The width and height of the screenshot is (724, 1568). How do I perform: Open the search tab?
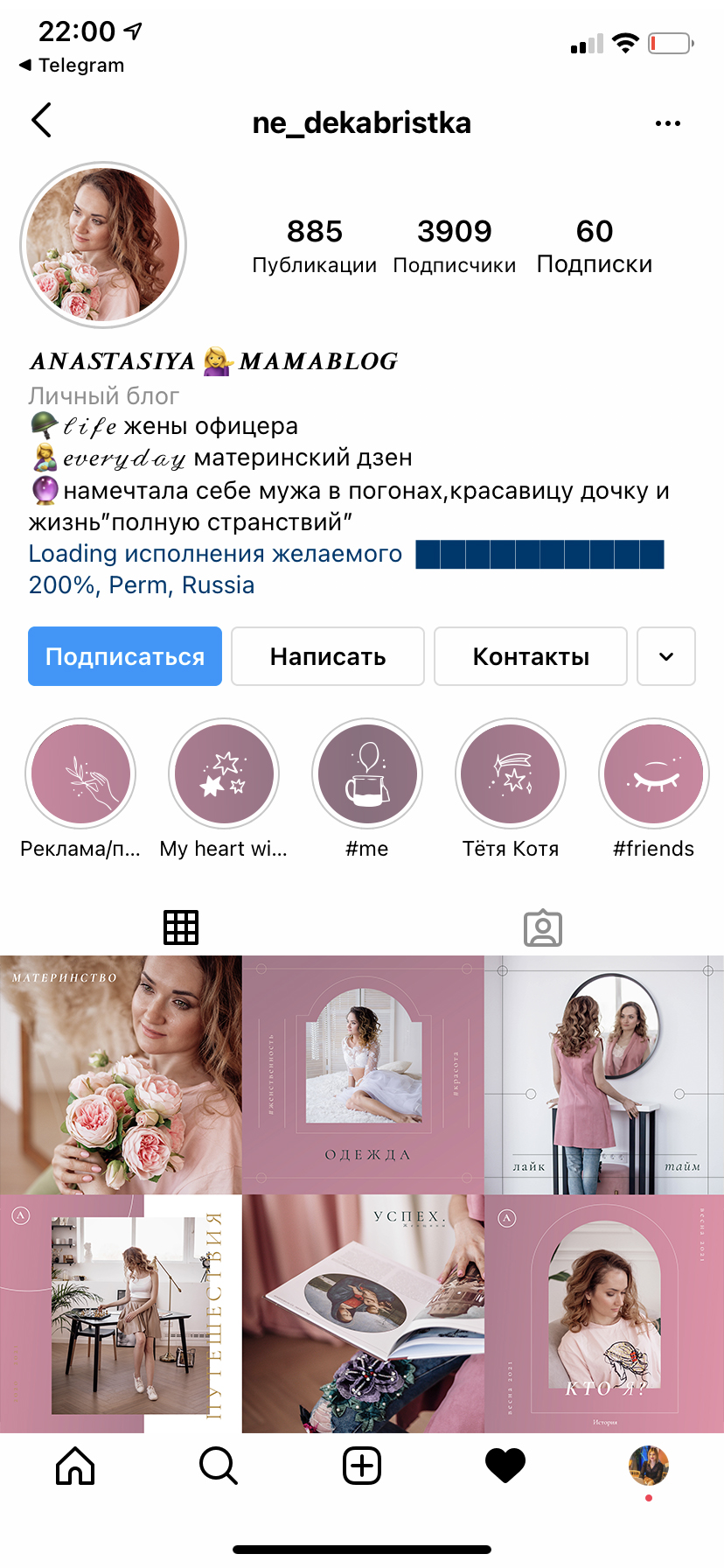click(x=219, y=1465)
